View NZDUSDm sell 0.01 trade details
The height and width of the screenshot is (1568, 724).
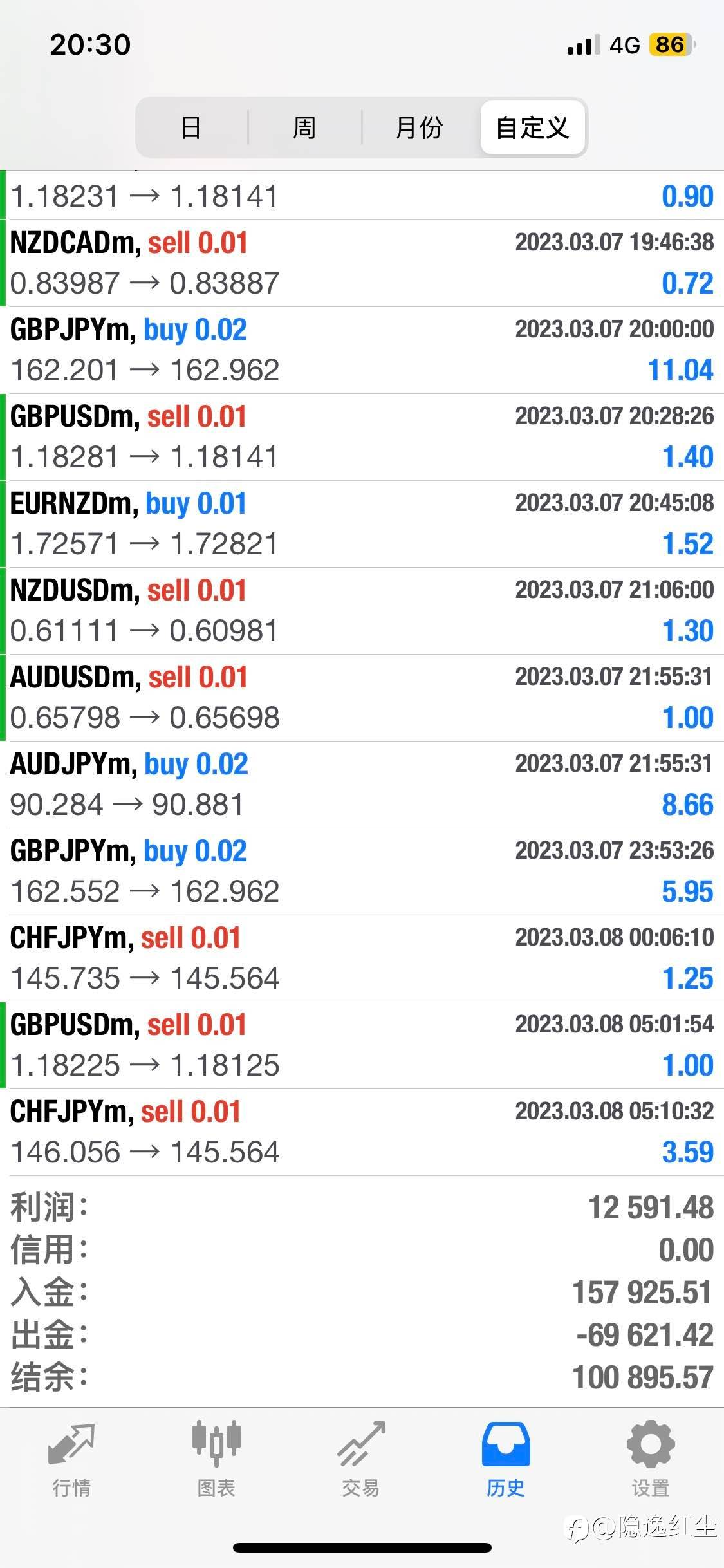coord(362,611)
